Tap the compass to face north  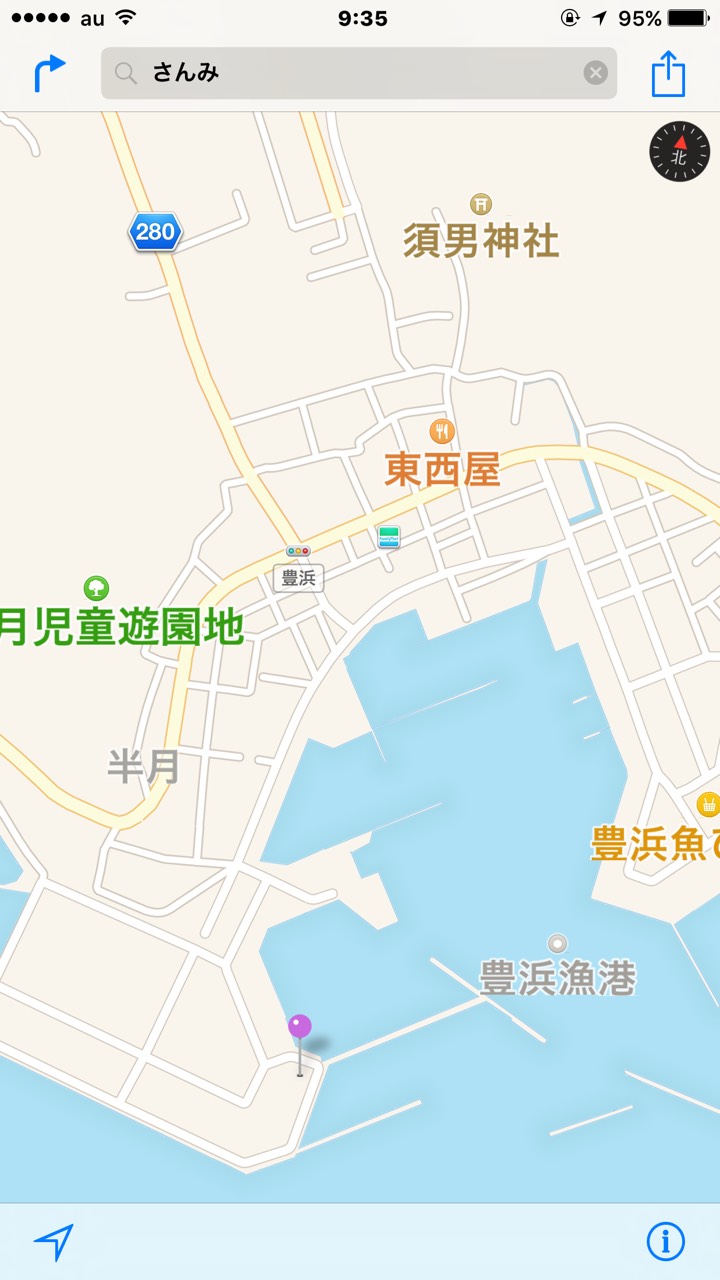point(679,152)
